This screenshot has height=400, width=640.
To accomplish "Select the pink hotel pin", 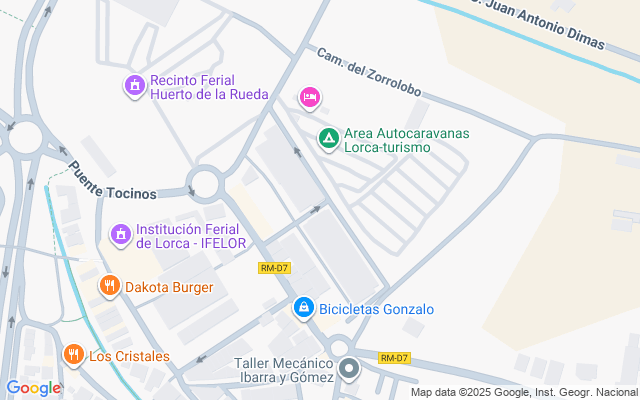I will click(x=310, y=97).
